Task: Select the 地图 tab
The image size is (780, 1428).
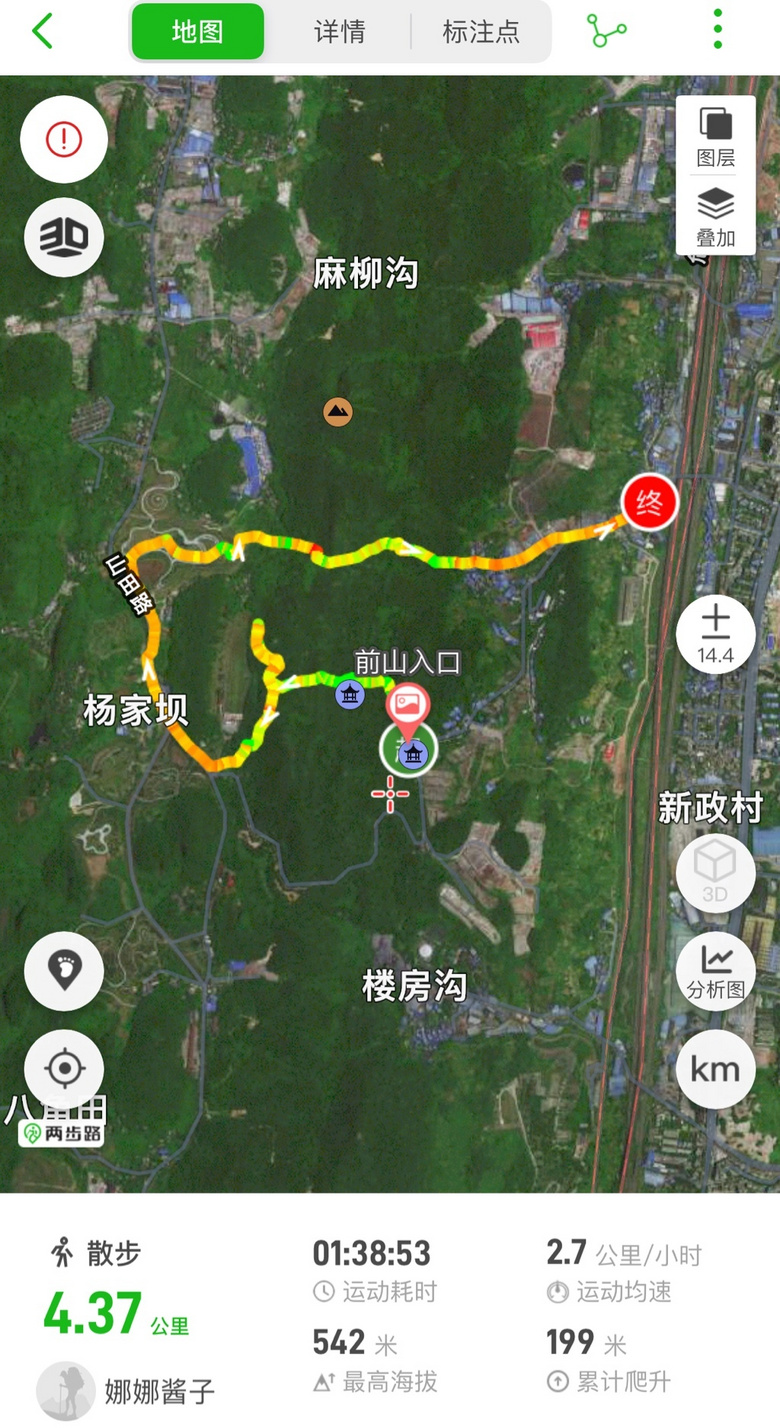Action: pos(198,32)
